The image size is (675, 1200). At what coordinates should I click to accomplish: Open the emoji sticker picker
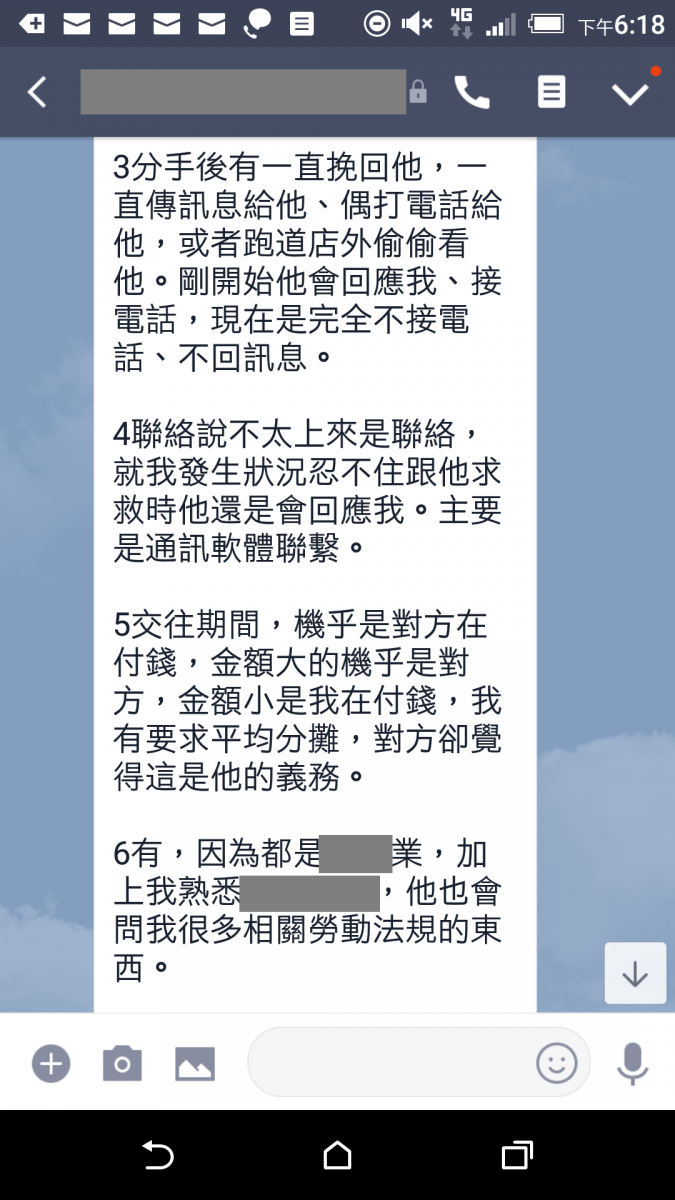coord(556,1062)
